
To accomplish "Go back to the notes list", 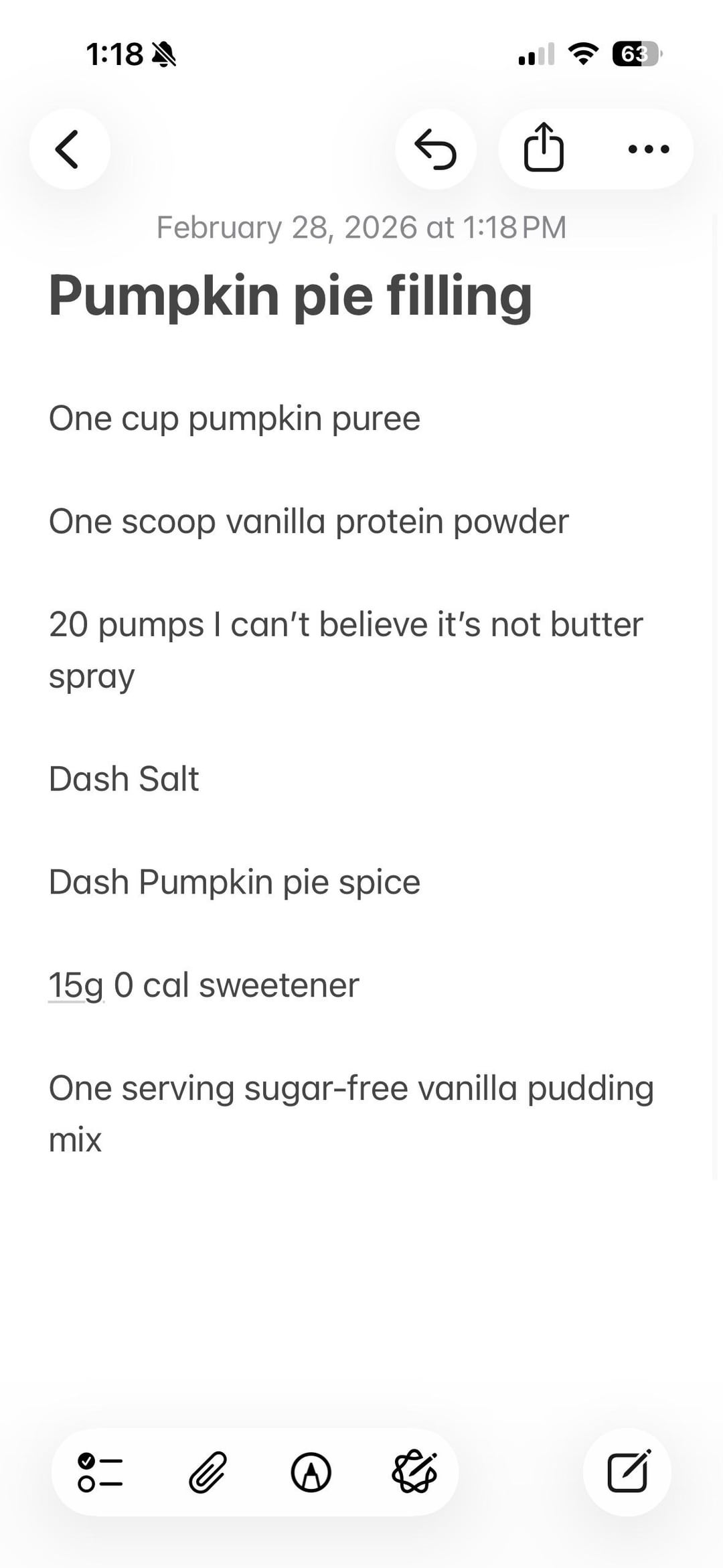I will click(x=69, y=149).
